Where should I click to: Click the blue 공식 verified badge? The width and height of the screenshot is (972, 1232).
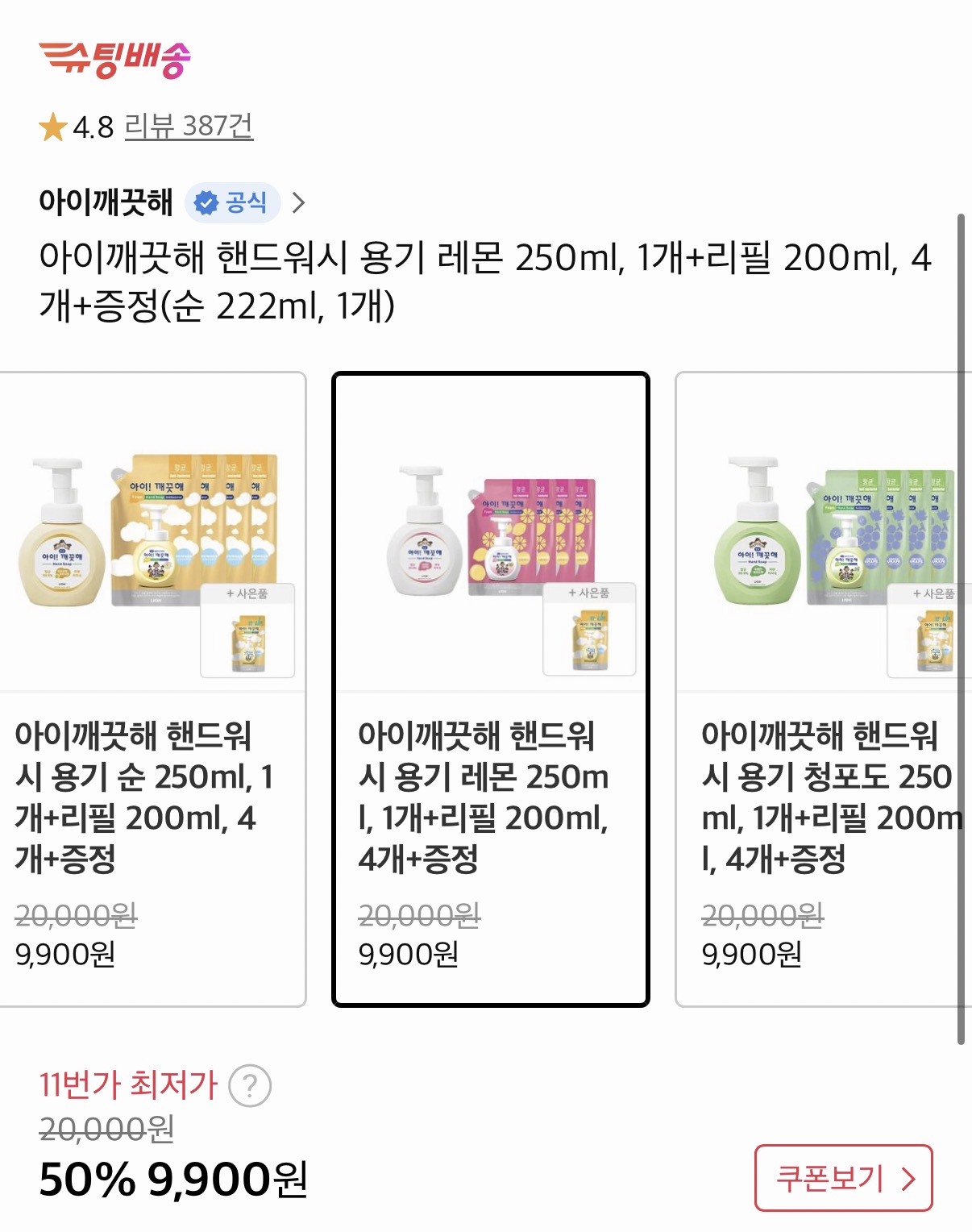coord(235,203)
